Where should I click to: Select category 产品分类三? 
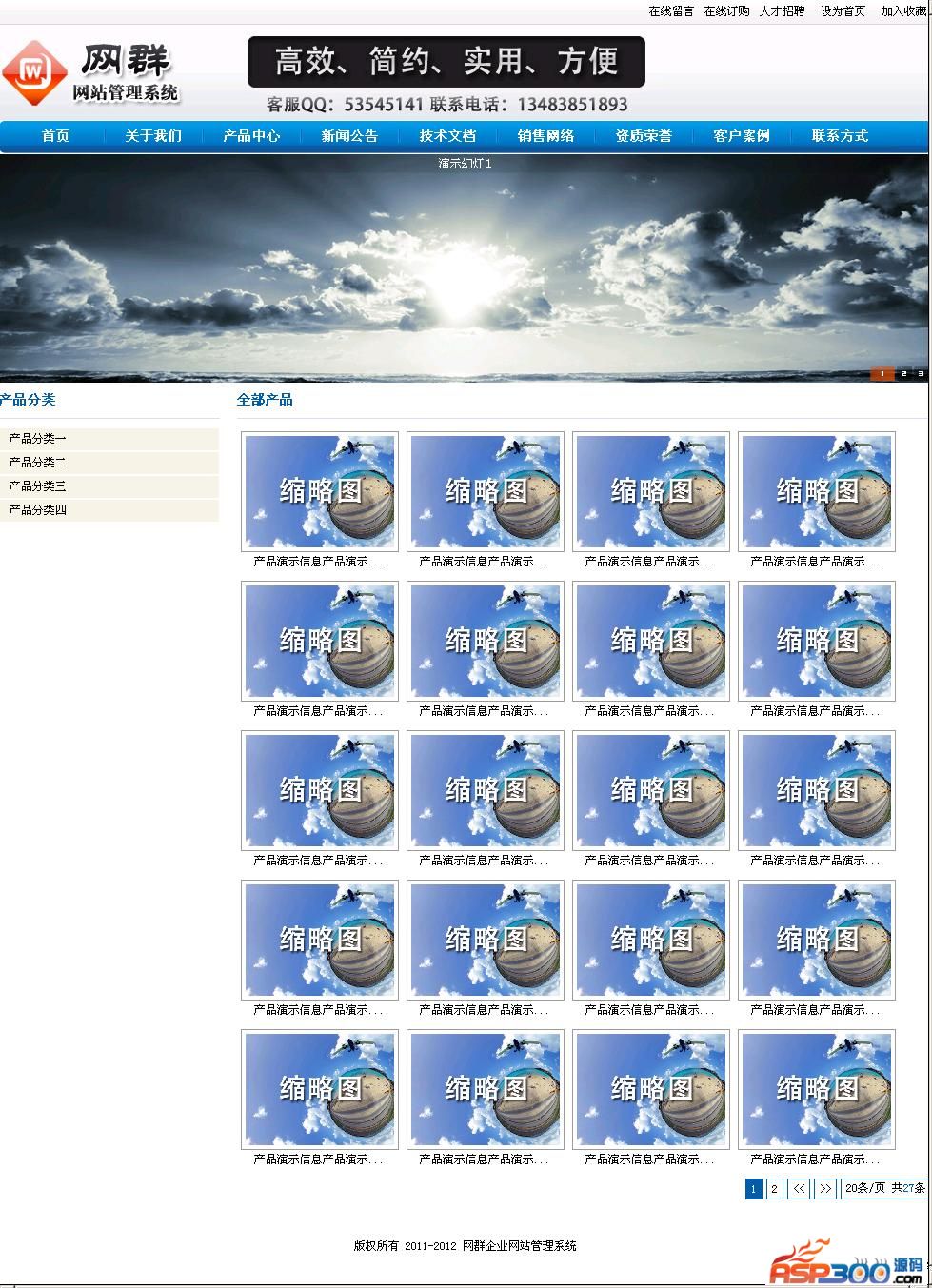[x=38, y=486]
